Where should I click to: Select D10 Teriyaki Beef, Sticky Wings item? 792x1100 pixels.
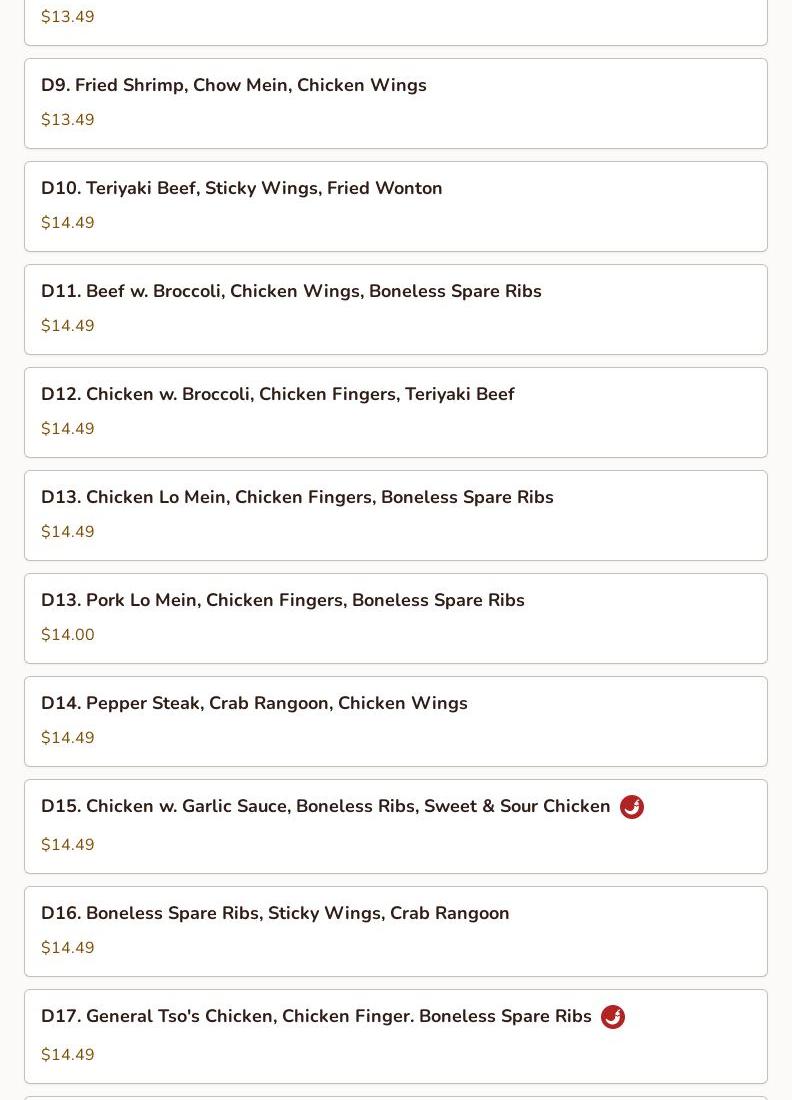point(395,206)
